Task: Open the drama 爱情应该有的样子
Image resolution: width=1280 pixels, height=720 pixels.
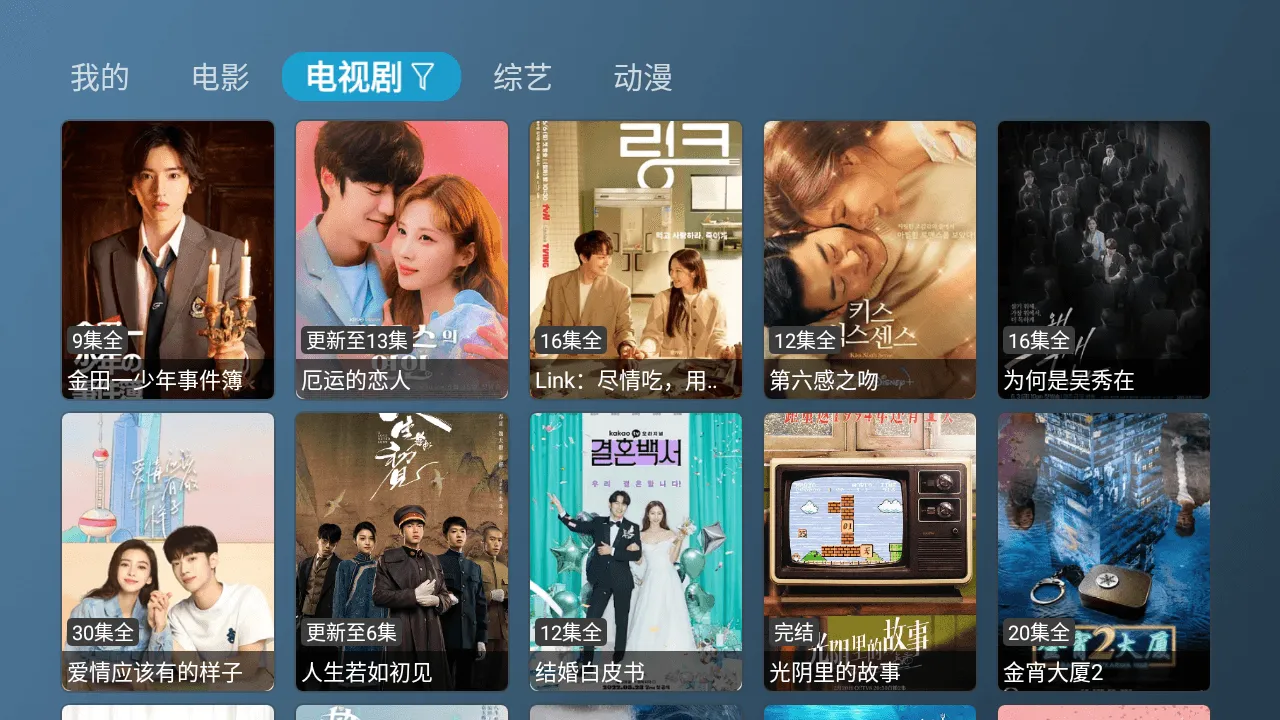Action: point(168,551)
